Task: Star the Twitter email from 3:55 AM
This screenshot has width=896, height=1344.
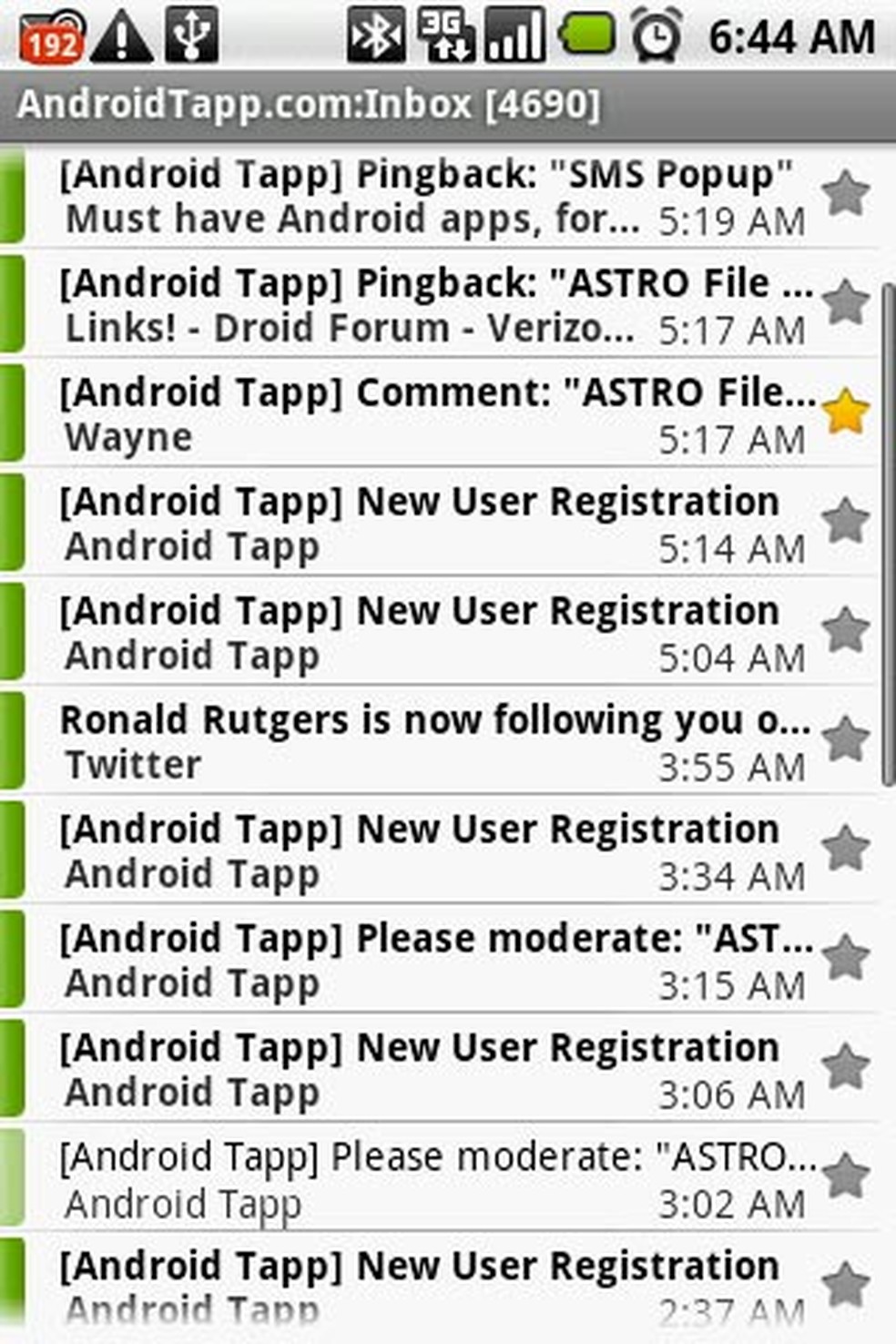Action: click(x=845, y=739)
